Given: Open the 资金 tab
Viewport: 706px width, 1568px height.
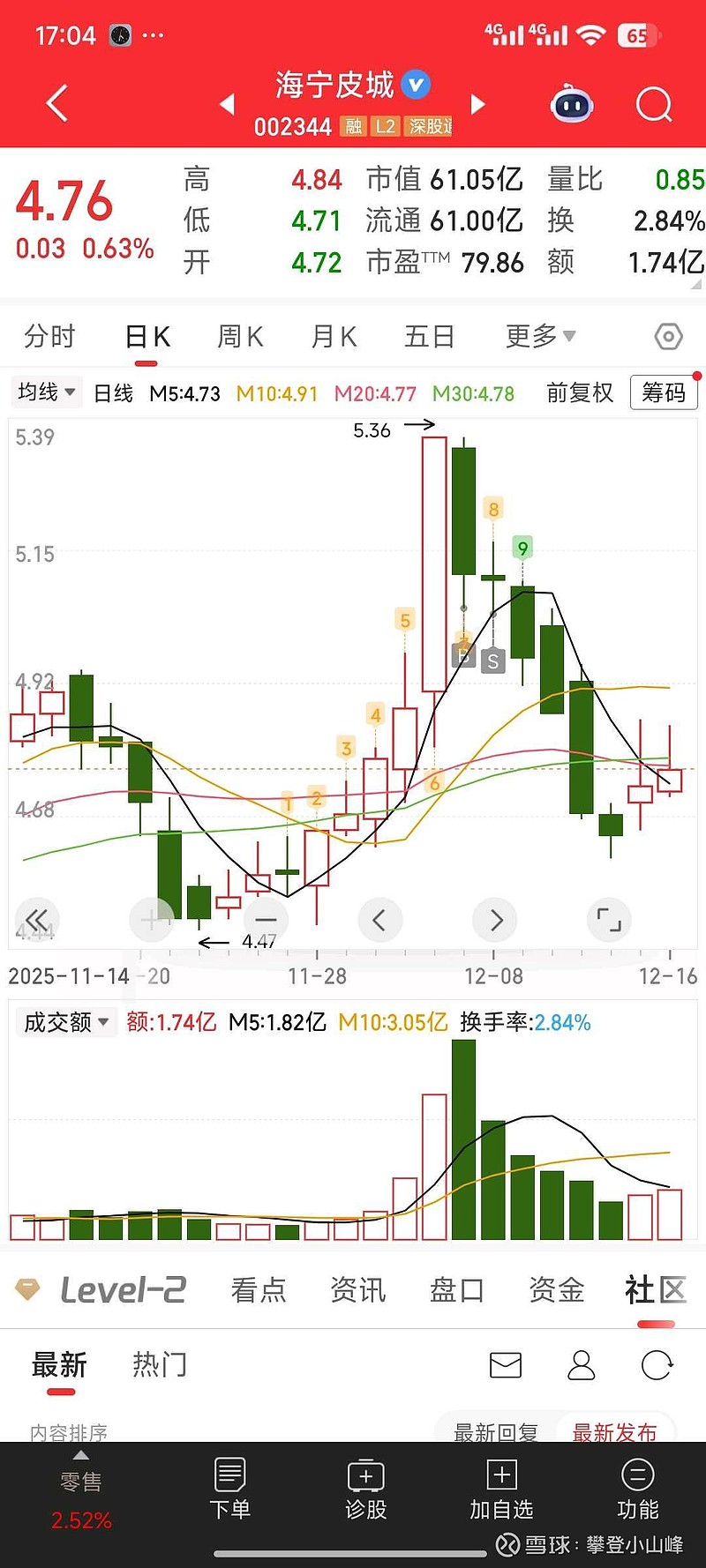Looking at the screenshot, I should point(556,1290).
